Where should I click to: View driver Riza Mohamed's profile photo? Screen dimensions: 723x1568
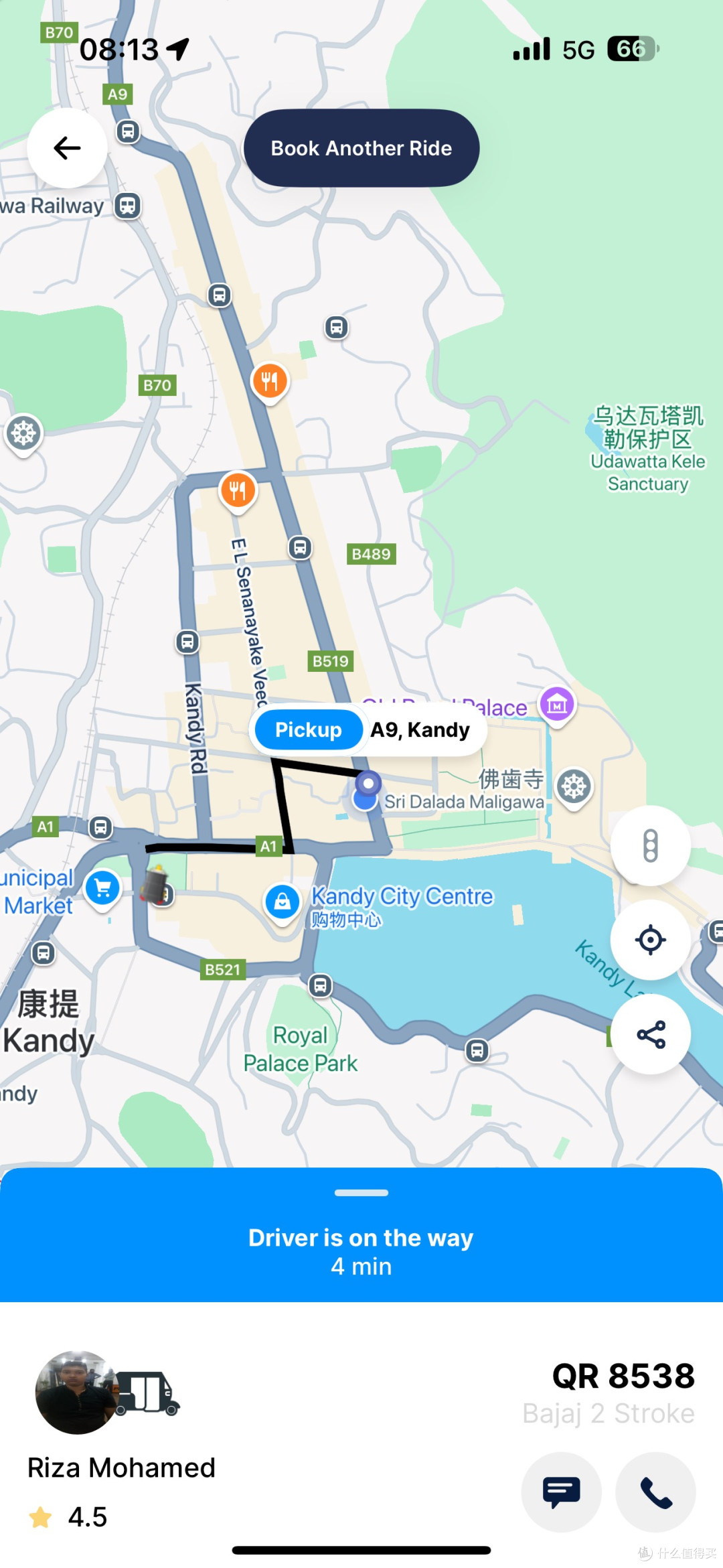(x=76, y=1394)
